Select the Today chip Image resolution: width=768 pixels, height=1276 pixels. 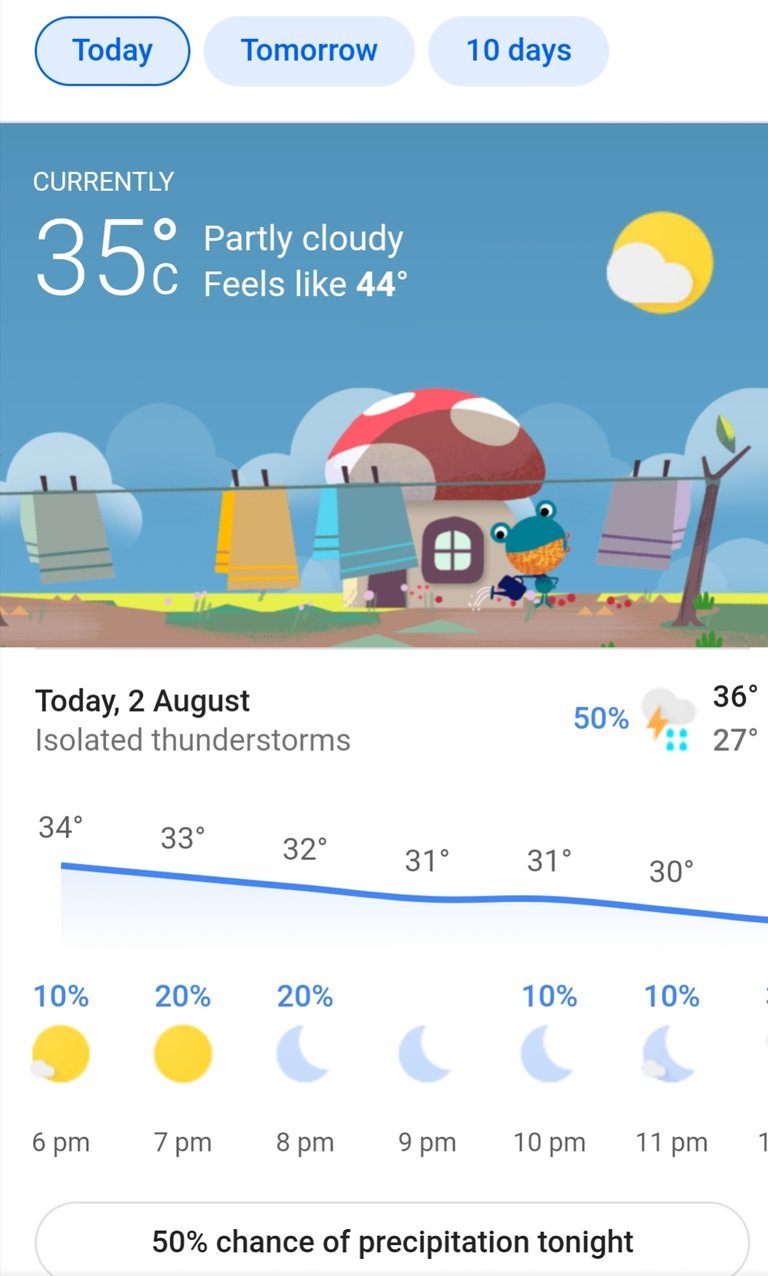point(112,51)
